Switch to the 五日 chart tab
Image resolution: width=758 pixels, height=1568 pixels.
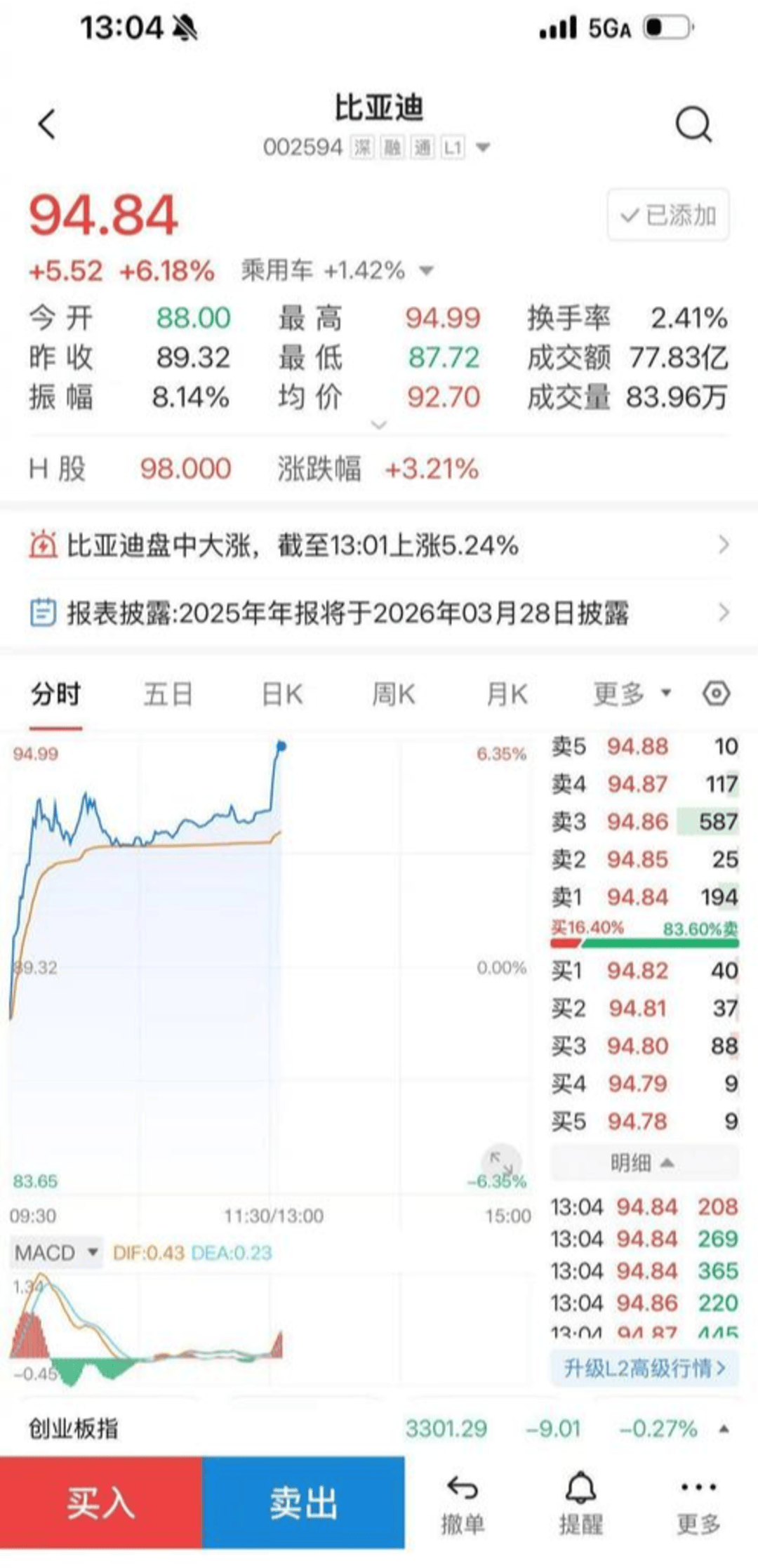click(168, 694)
